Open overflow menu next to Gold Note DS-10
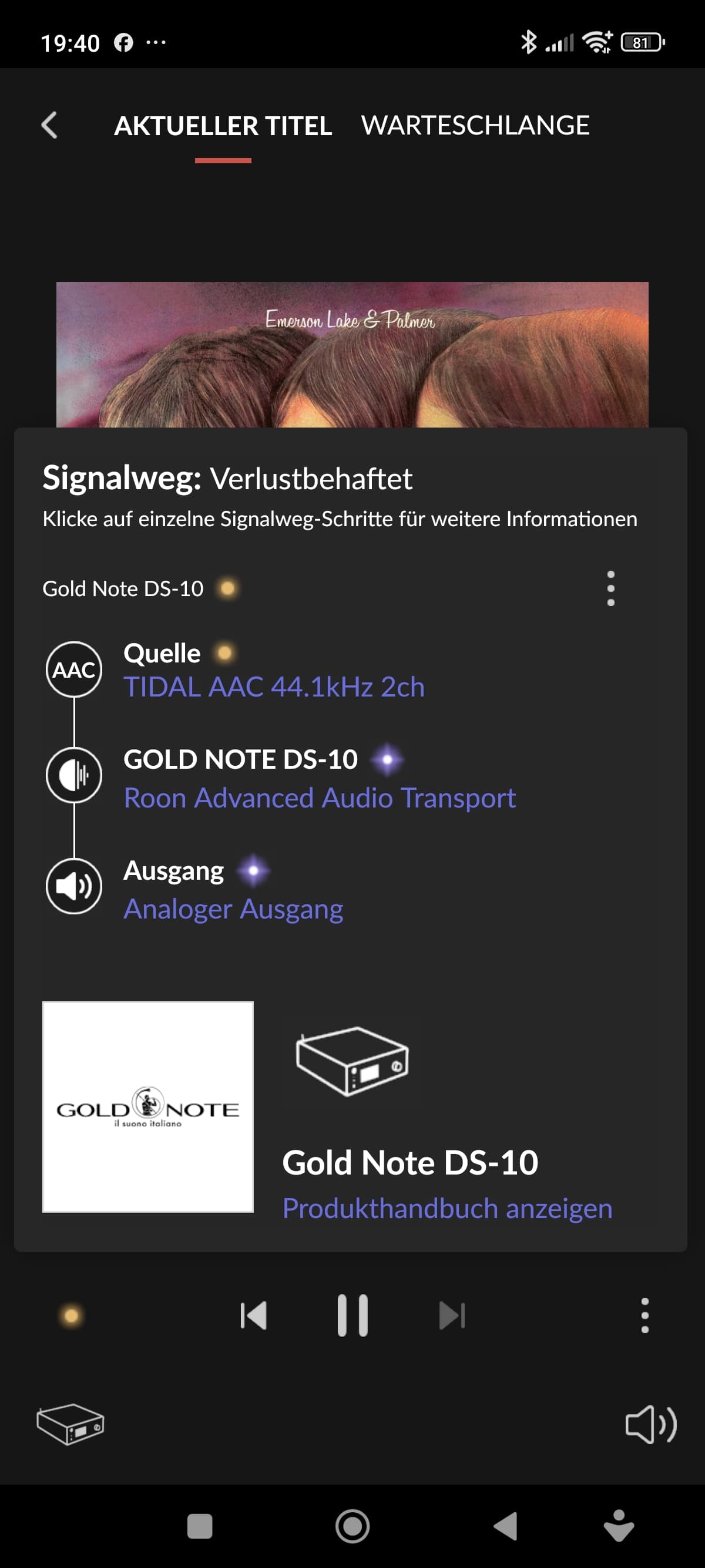Image resolution: width=705 pixels, height=1568 pixels. coord(610,588)
